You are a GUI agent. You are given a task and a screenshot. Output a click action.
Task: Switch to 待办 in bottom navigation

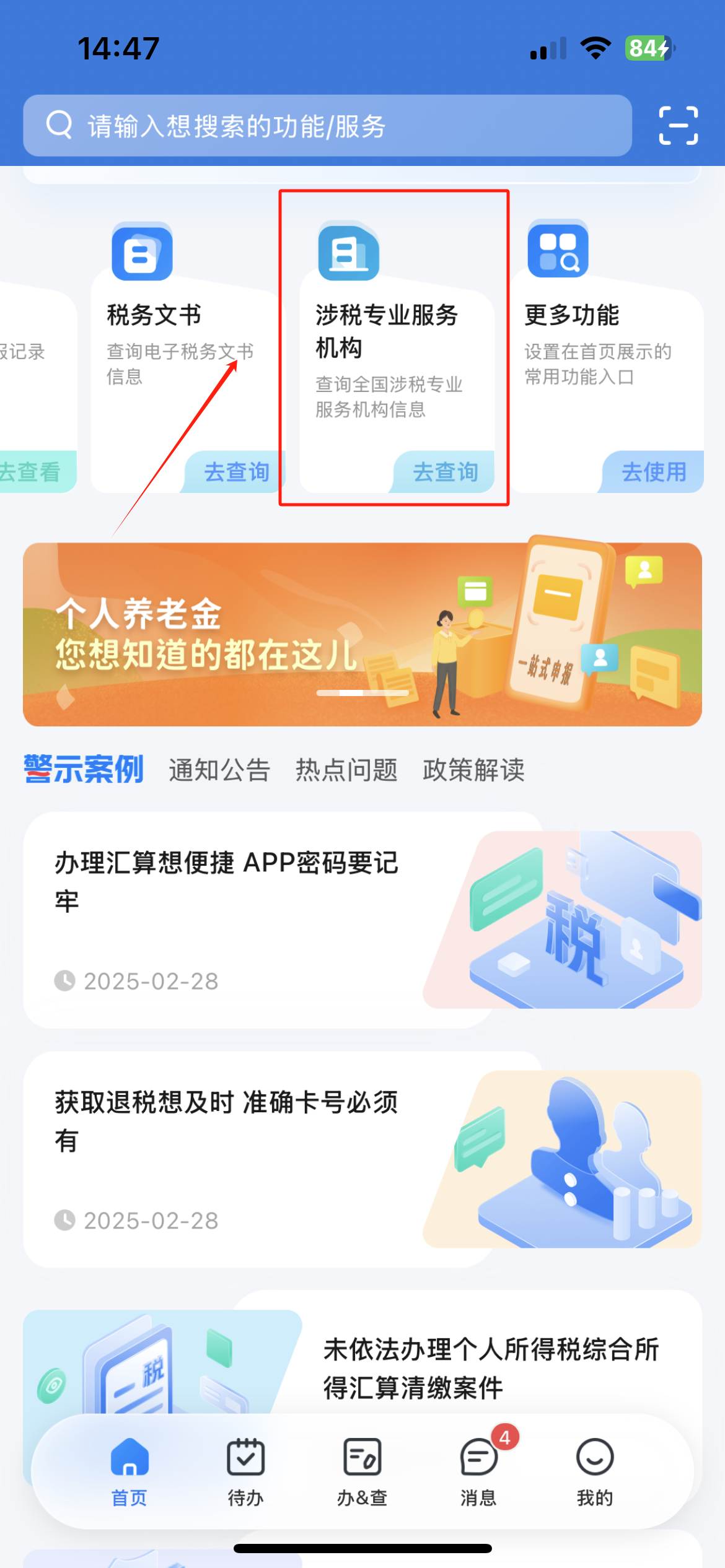pos(245,1471)
